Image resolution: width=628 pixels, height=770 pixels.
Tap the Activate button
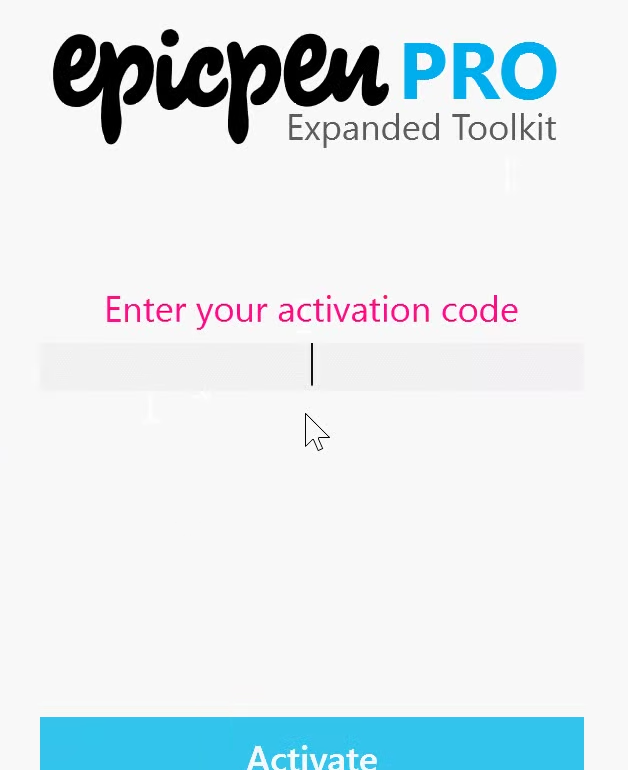click(311, 747)
